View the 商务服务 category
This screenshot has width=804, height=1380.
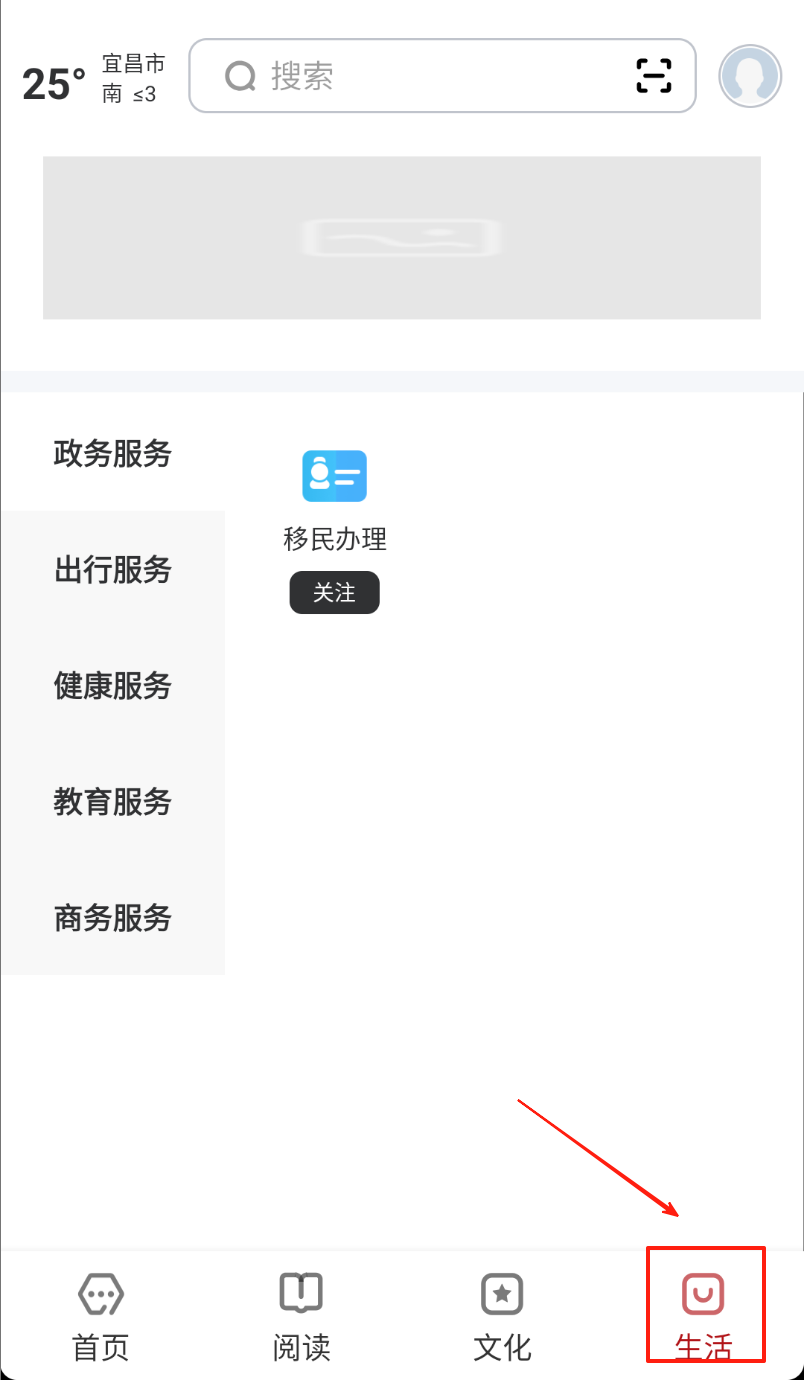(x=113, y=918)
